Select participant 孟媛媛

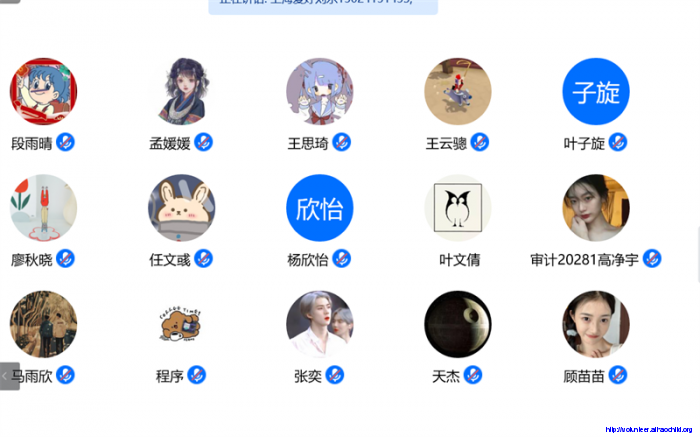point(181,91)
